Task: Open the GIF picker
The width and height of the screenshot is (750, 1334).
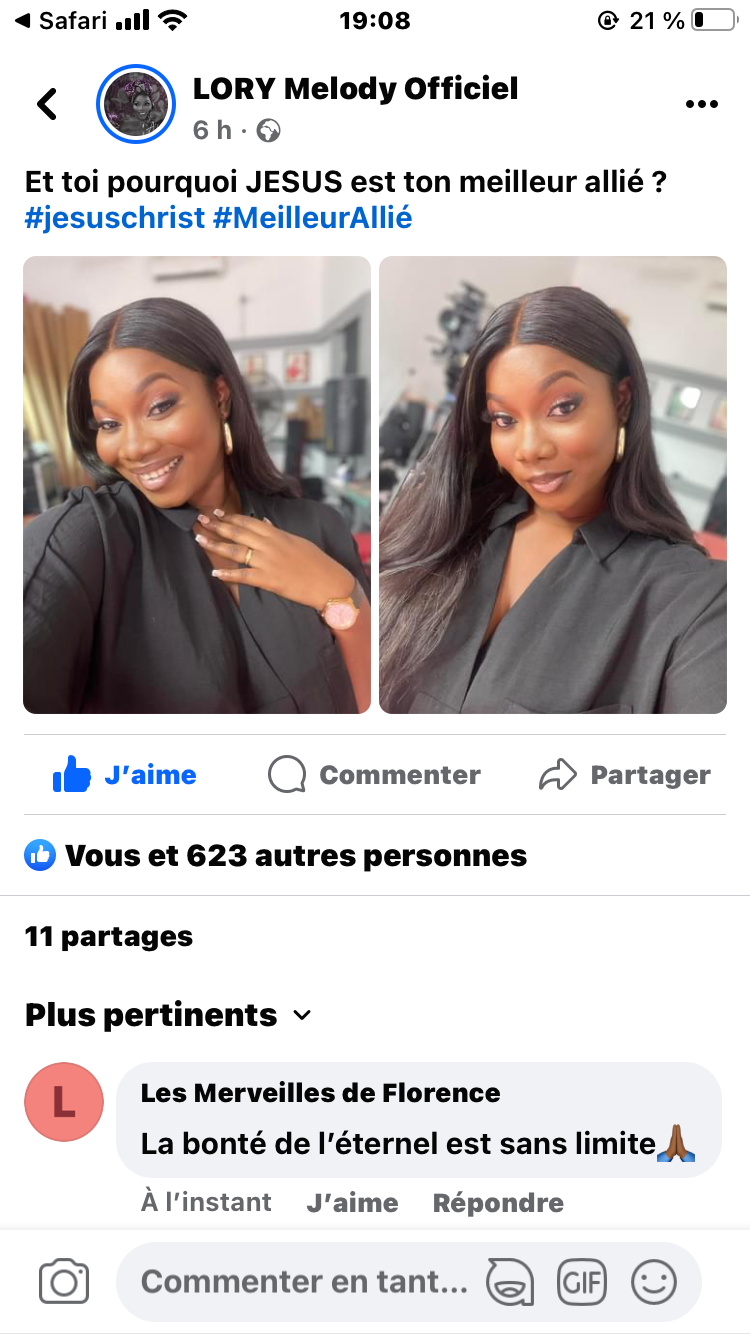Action: coord(582,1282)
